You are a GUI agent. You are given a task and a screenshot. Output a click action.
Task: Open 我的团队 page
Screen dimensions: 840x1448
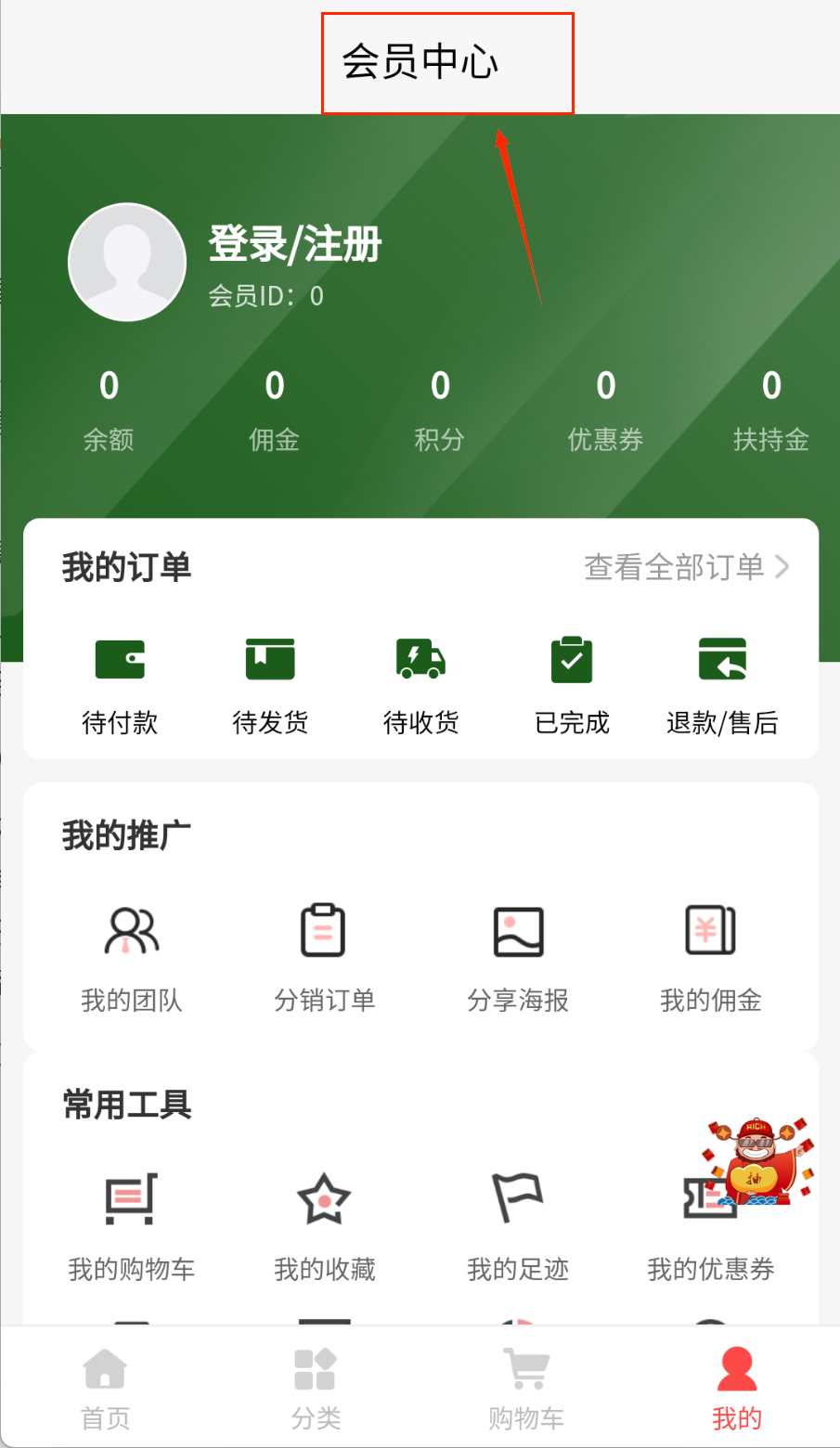[x=132, y=958]
